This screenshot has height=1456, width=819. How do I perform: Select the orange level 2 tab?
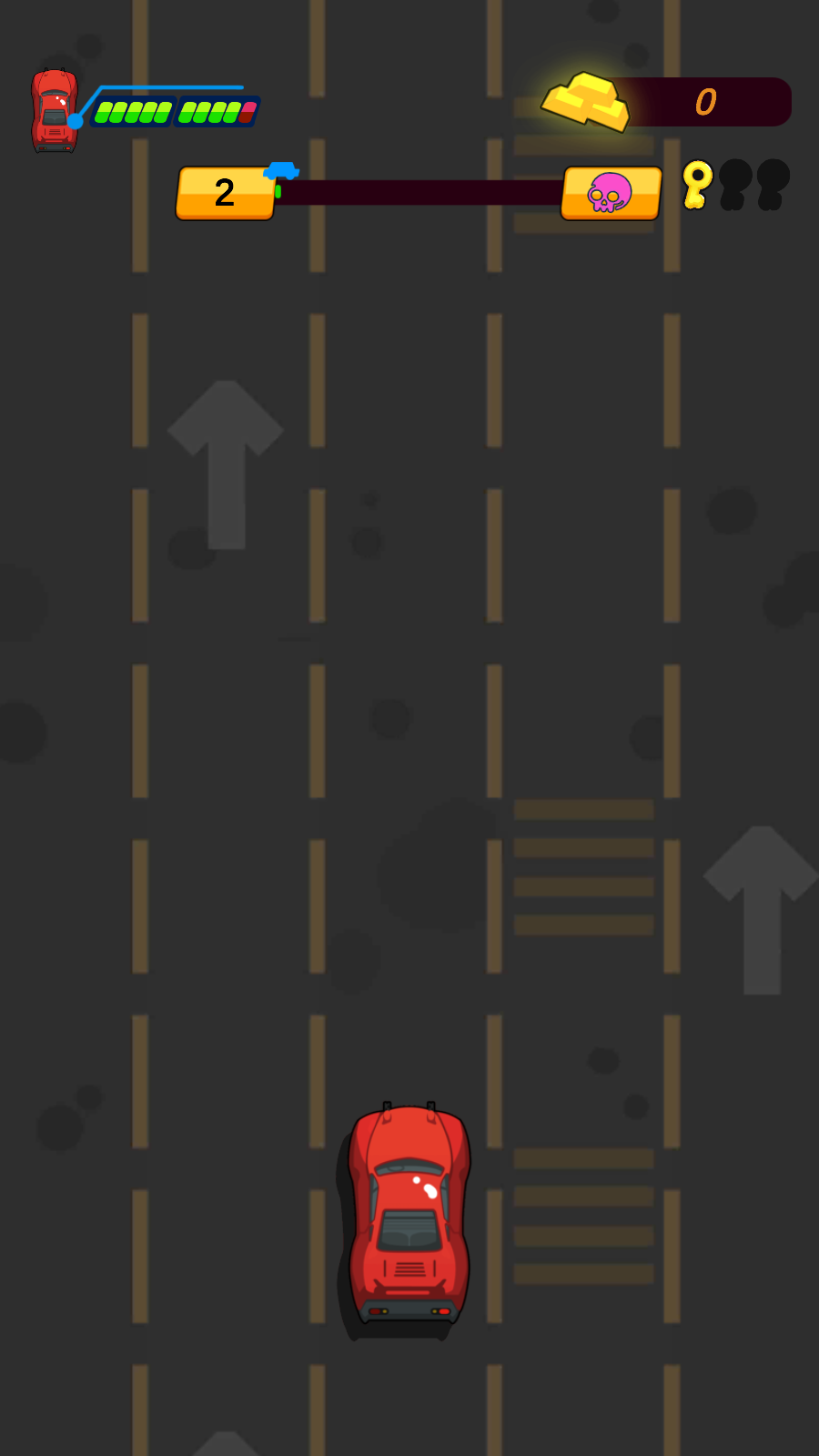pyautogui.click(x=225, y=193)
